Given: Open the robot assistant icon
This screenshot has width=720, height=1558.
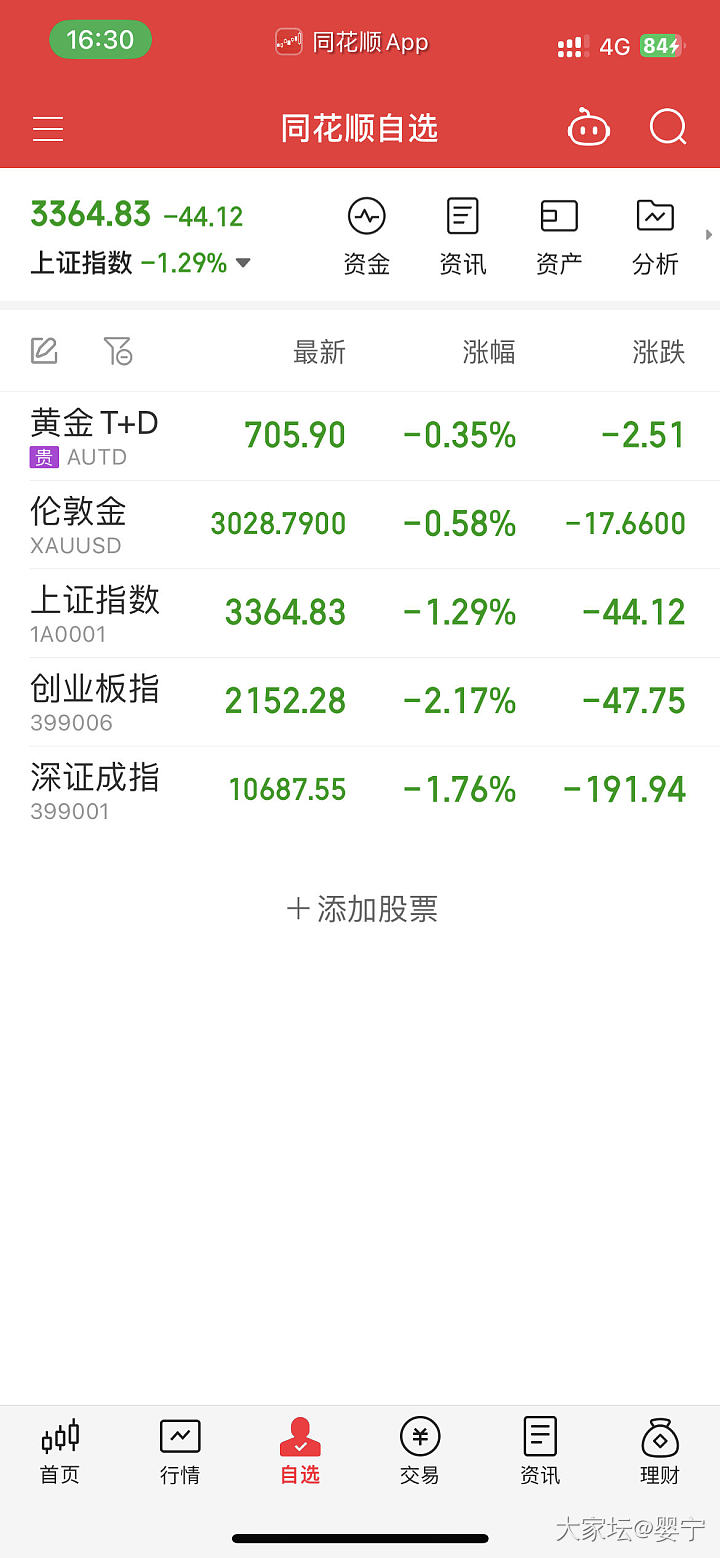Looking at the screenshot, I should pos(589,128).
